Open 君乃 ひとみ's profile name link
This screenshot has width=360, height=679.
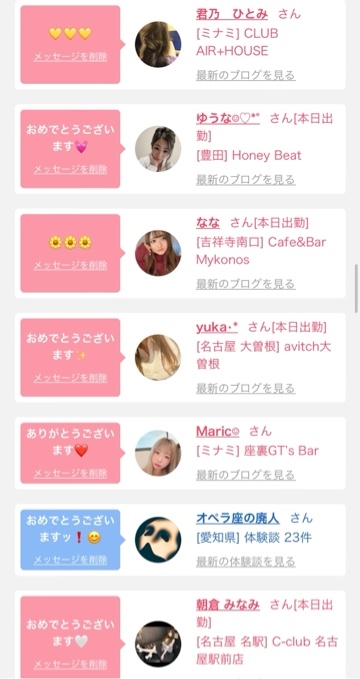[232, 14]
